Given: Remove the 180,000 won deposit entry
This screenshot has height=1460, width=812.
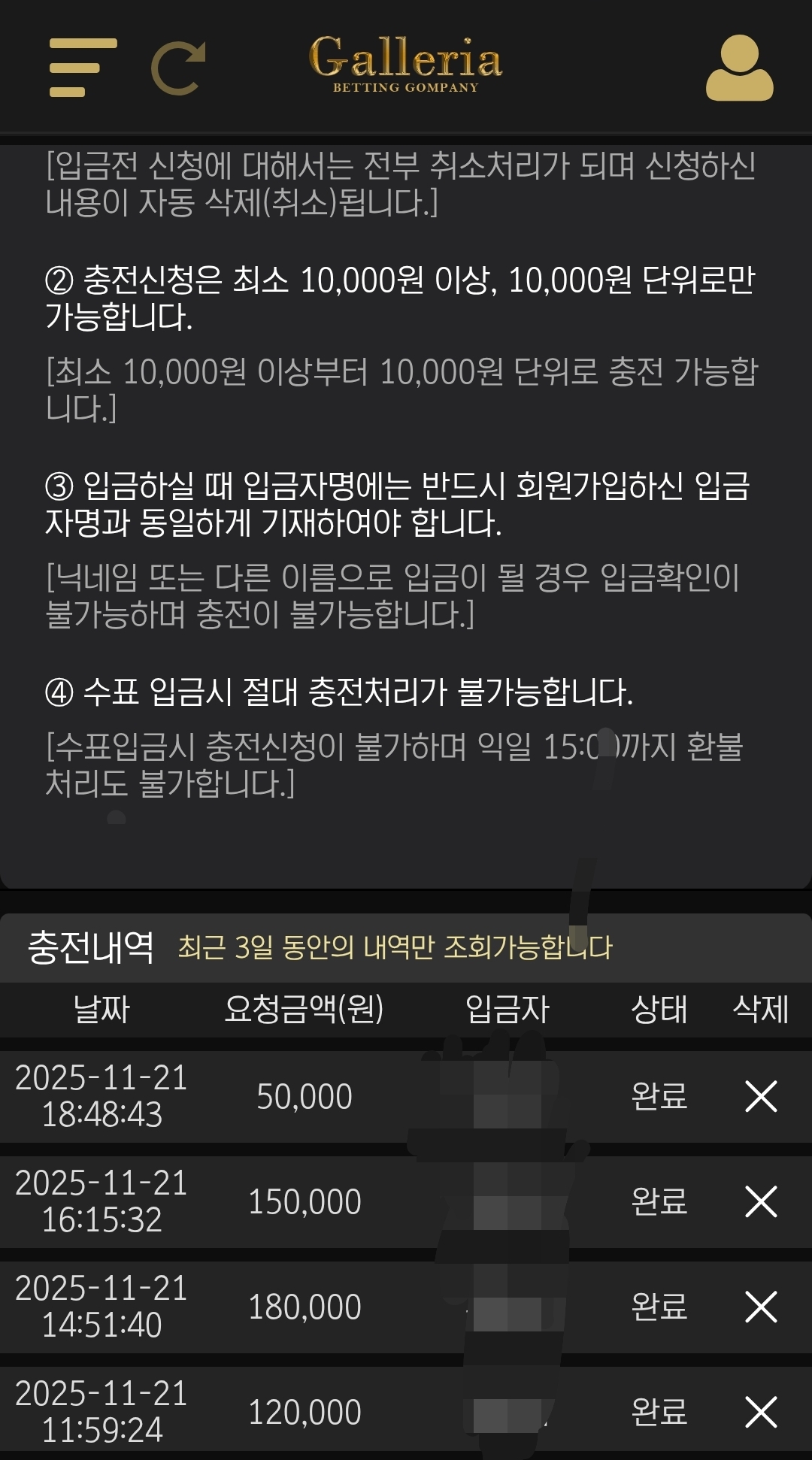Looking at the screenshot, I should click(761, 1307).
